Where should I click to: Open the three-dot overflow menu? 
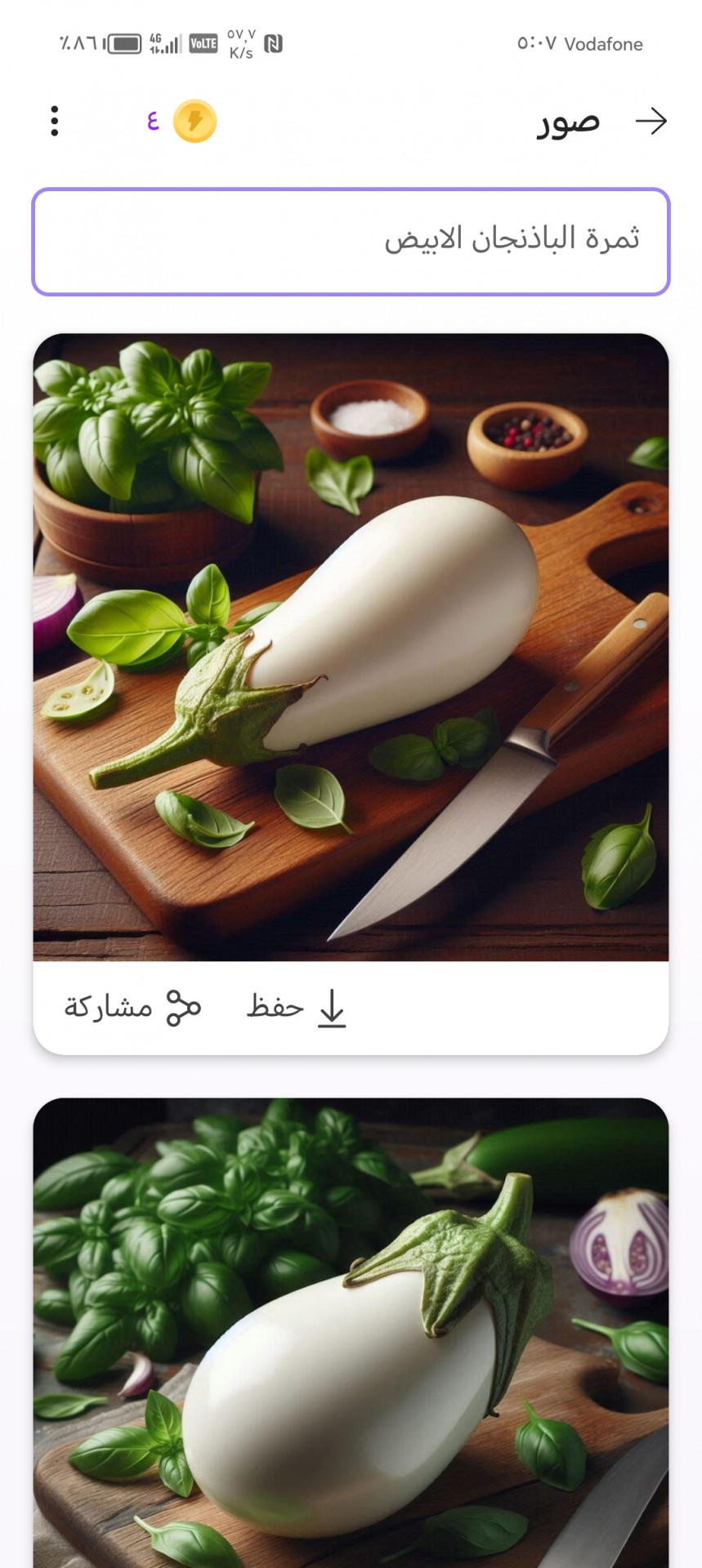55,122
